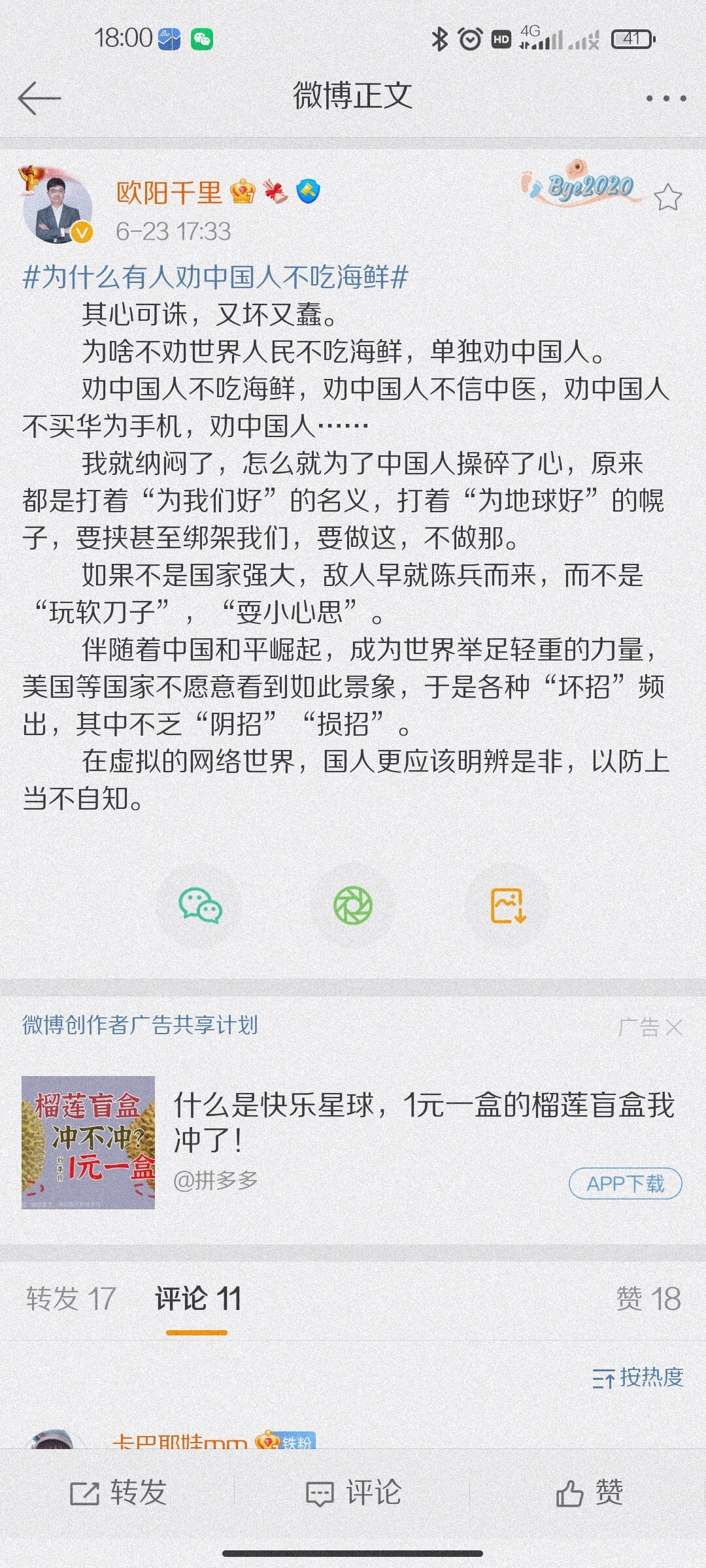The image size is (706, 1568).
Task: Save the post as an image
Action: pyautogui.click(x=508, y=906)
